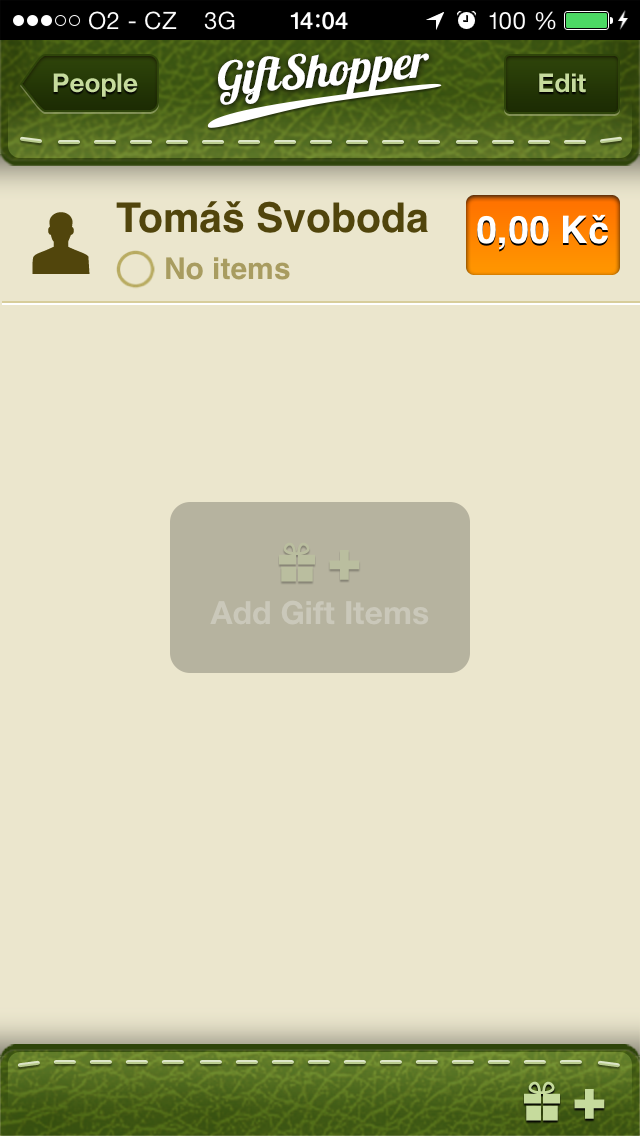Tap the Add Gift Items button
Viewport: 640px width, 1136px height.
[x=320, y=587]
